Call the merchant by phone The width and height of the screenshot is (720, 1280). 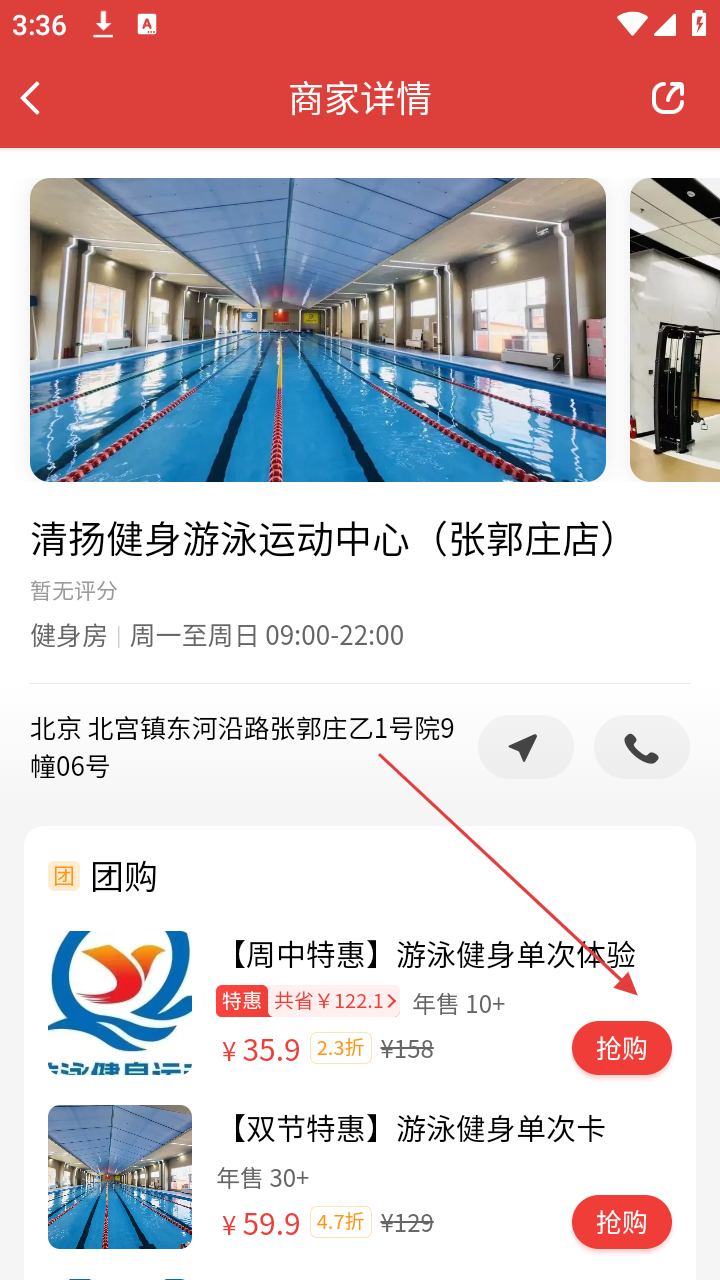(641, 747)
